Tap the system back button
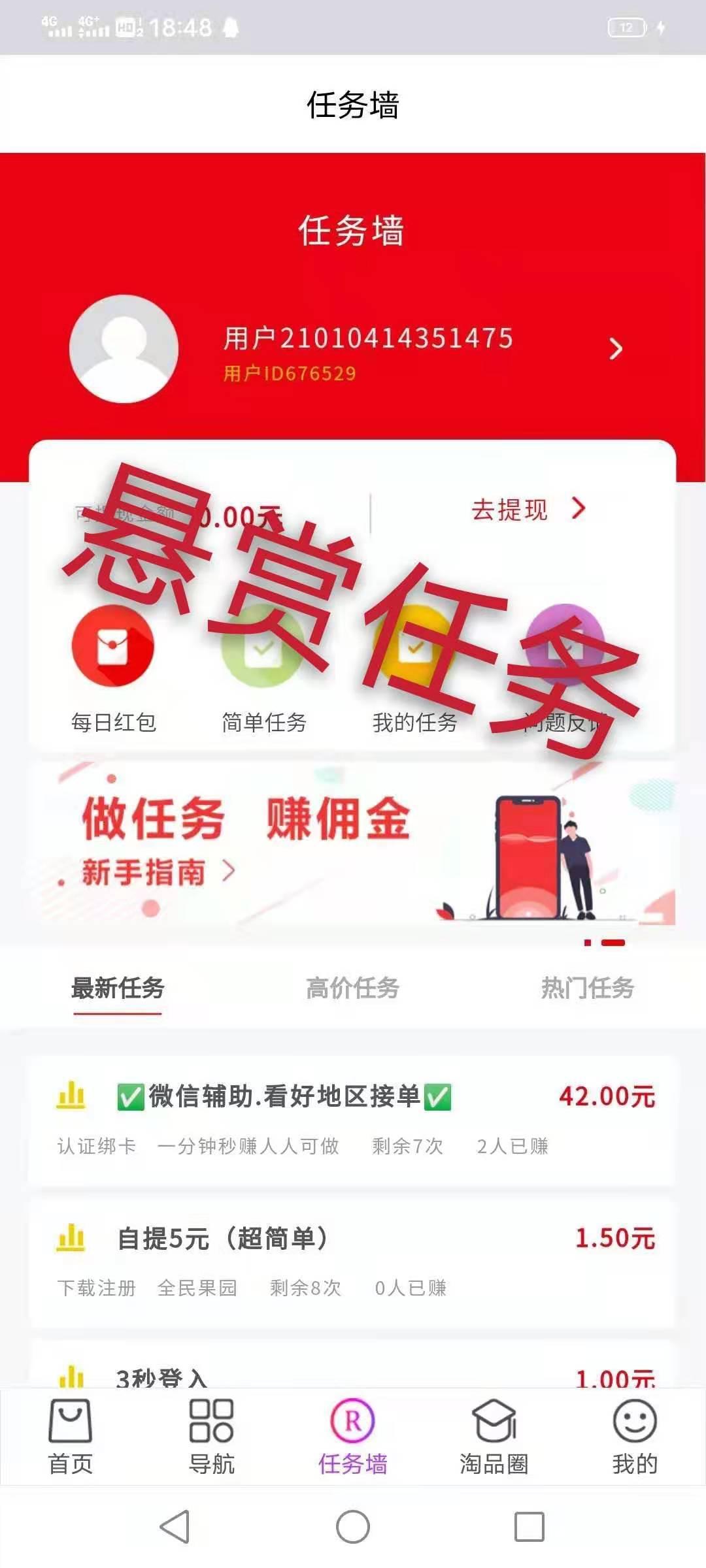 [175, 1527]
